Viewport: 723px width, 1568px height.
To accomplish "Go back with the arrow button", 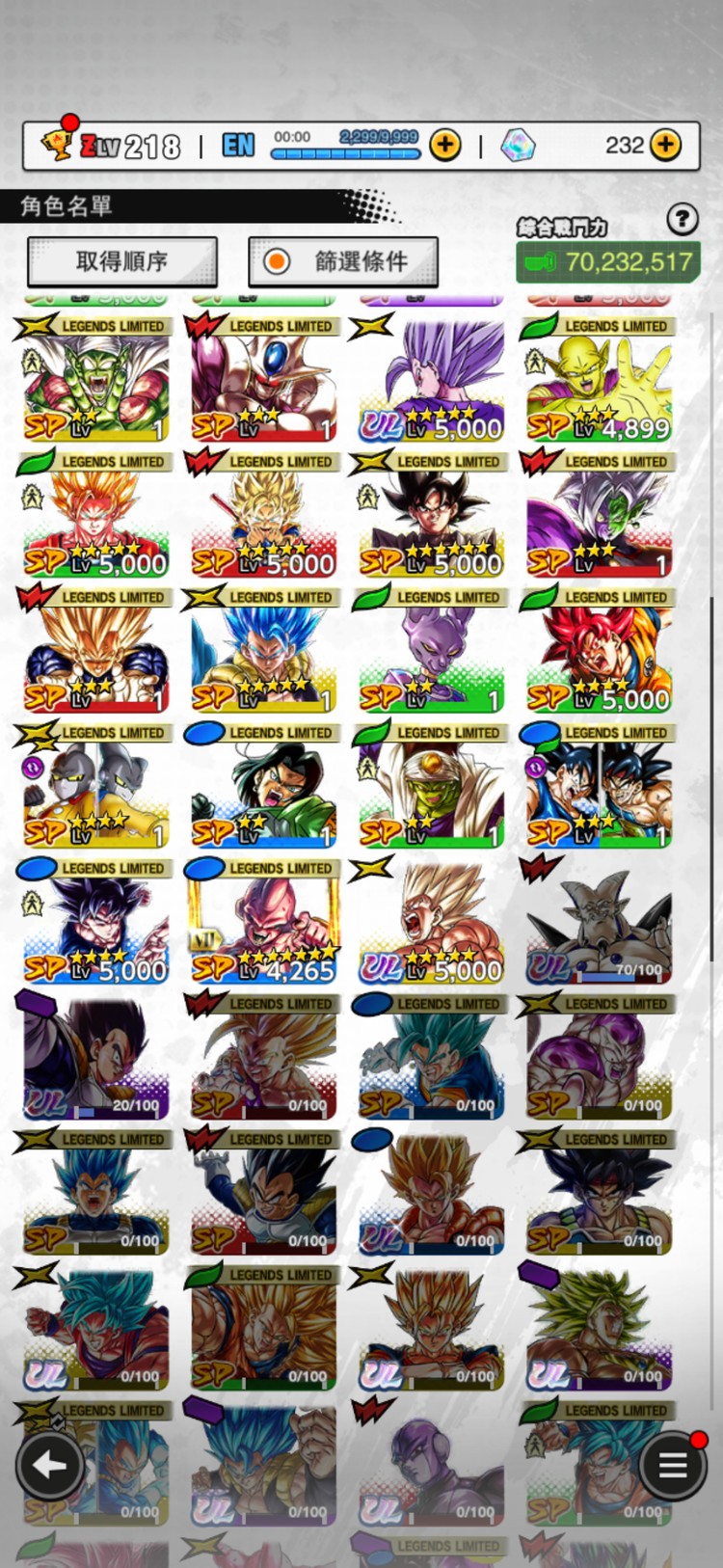I will pos(49,1466).
